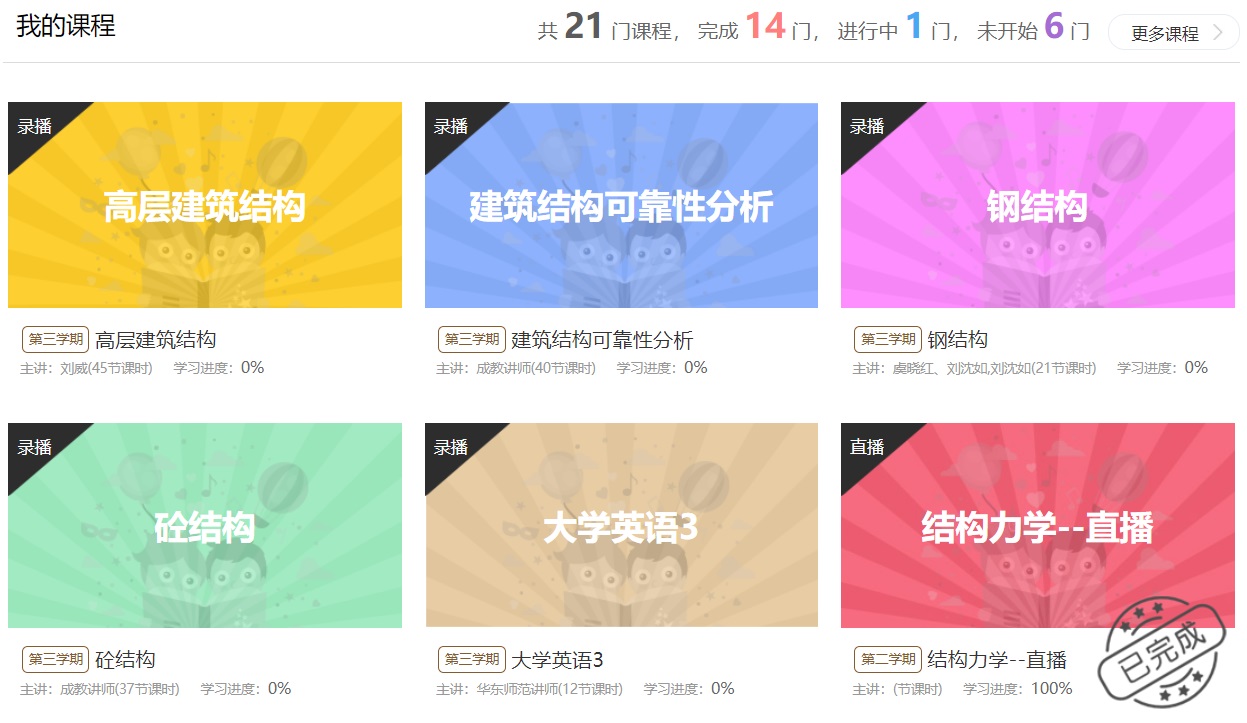1247x723 pixels.
Task: Open the 建筑结构可靠性分析 course card
Action: pos(621,206)
